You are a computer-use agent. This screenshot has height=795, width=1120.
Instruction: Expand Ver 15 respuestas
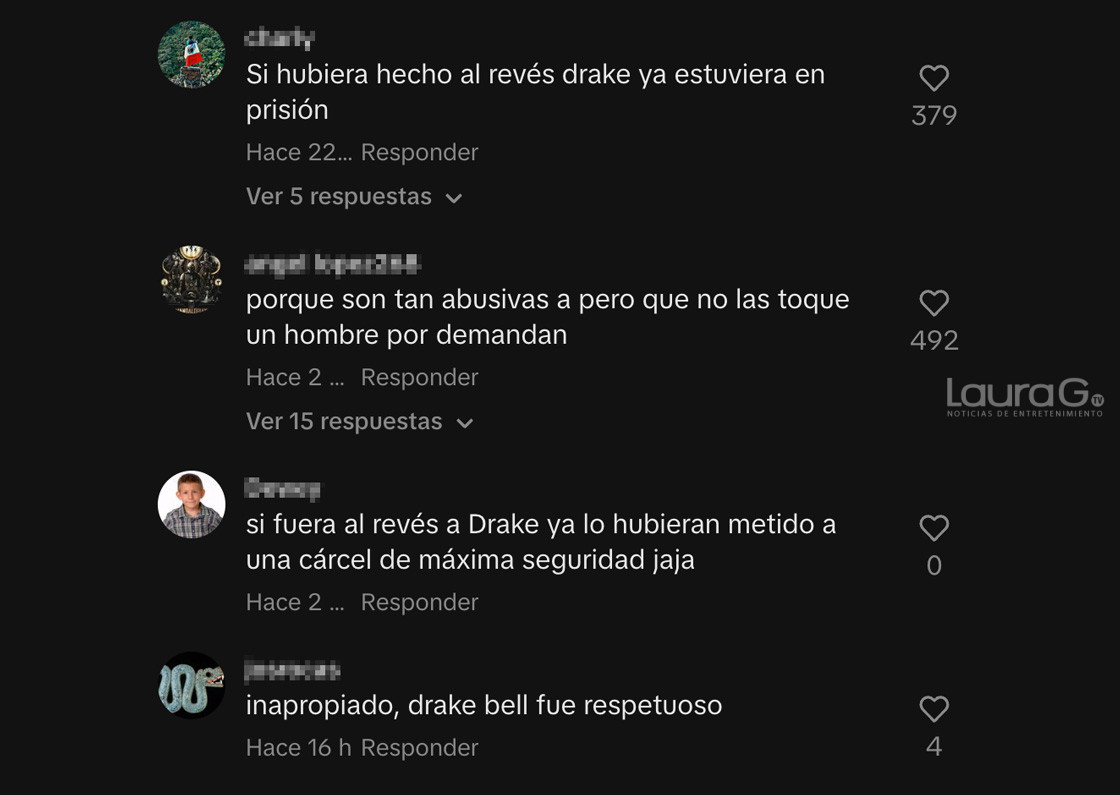coord(359,422)
